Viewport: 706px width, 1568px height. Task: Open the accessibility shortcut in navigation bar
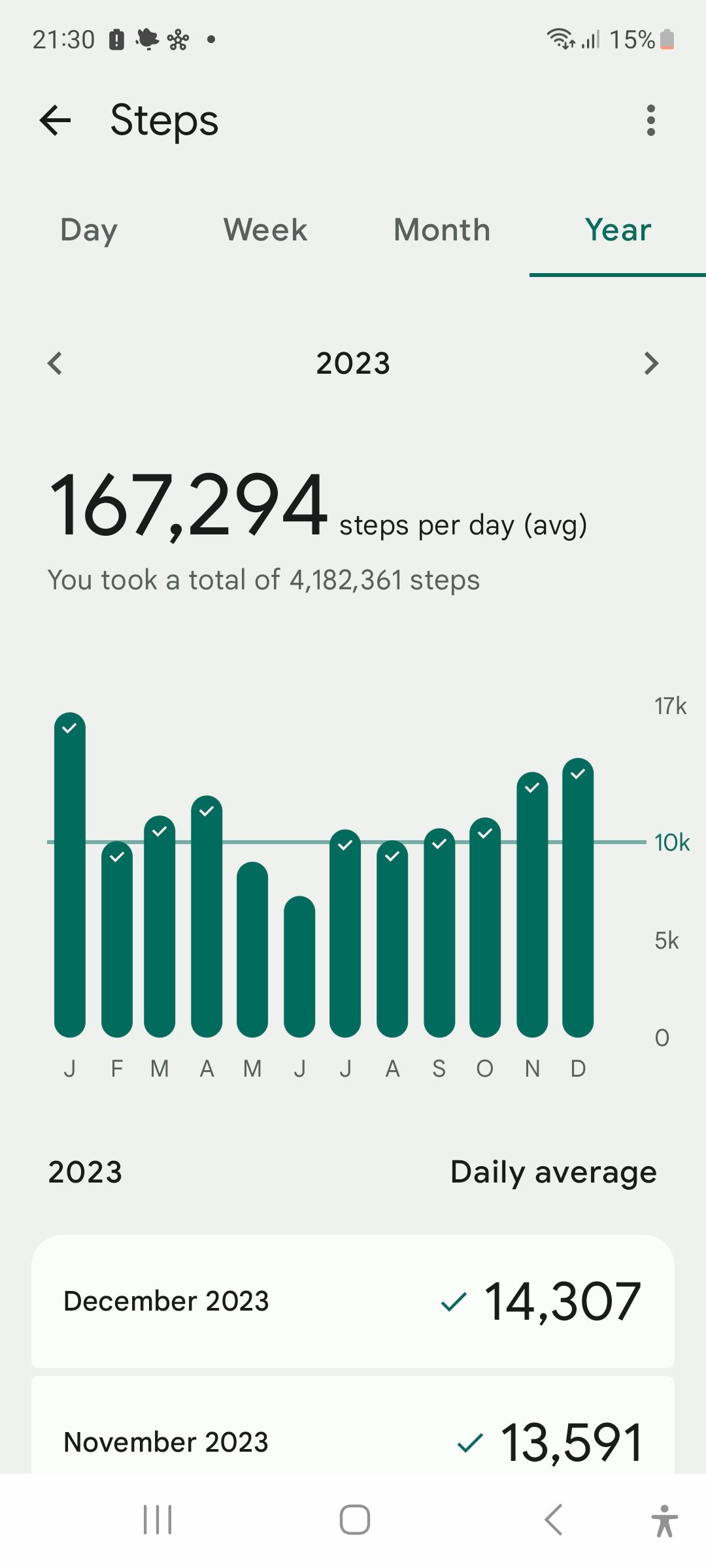tap(664, 1520)
